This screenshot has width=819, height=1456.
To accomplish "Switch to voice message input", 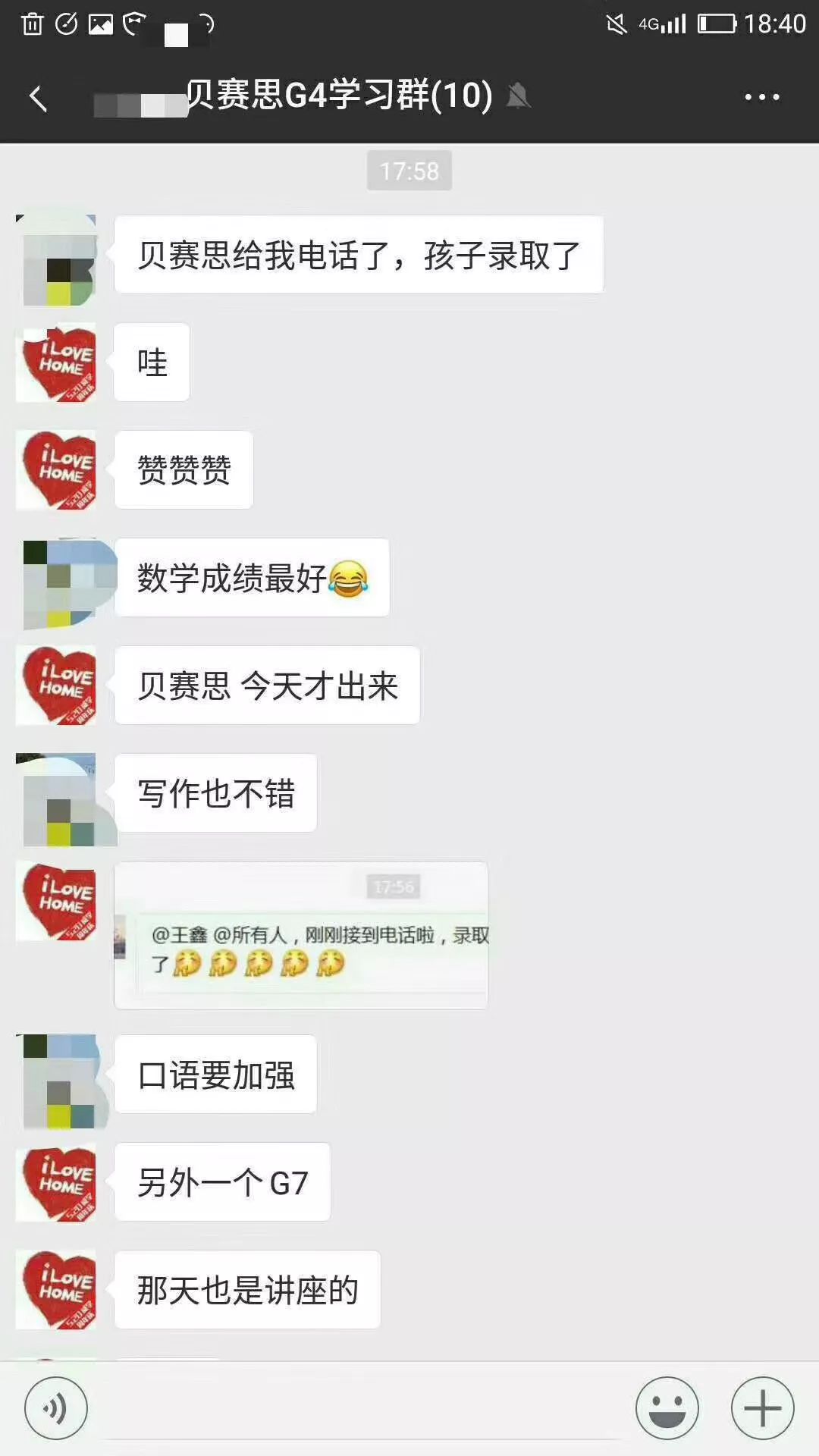I will point(56,1408).
